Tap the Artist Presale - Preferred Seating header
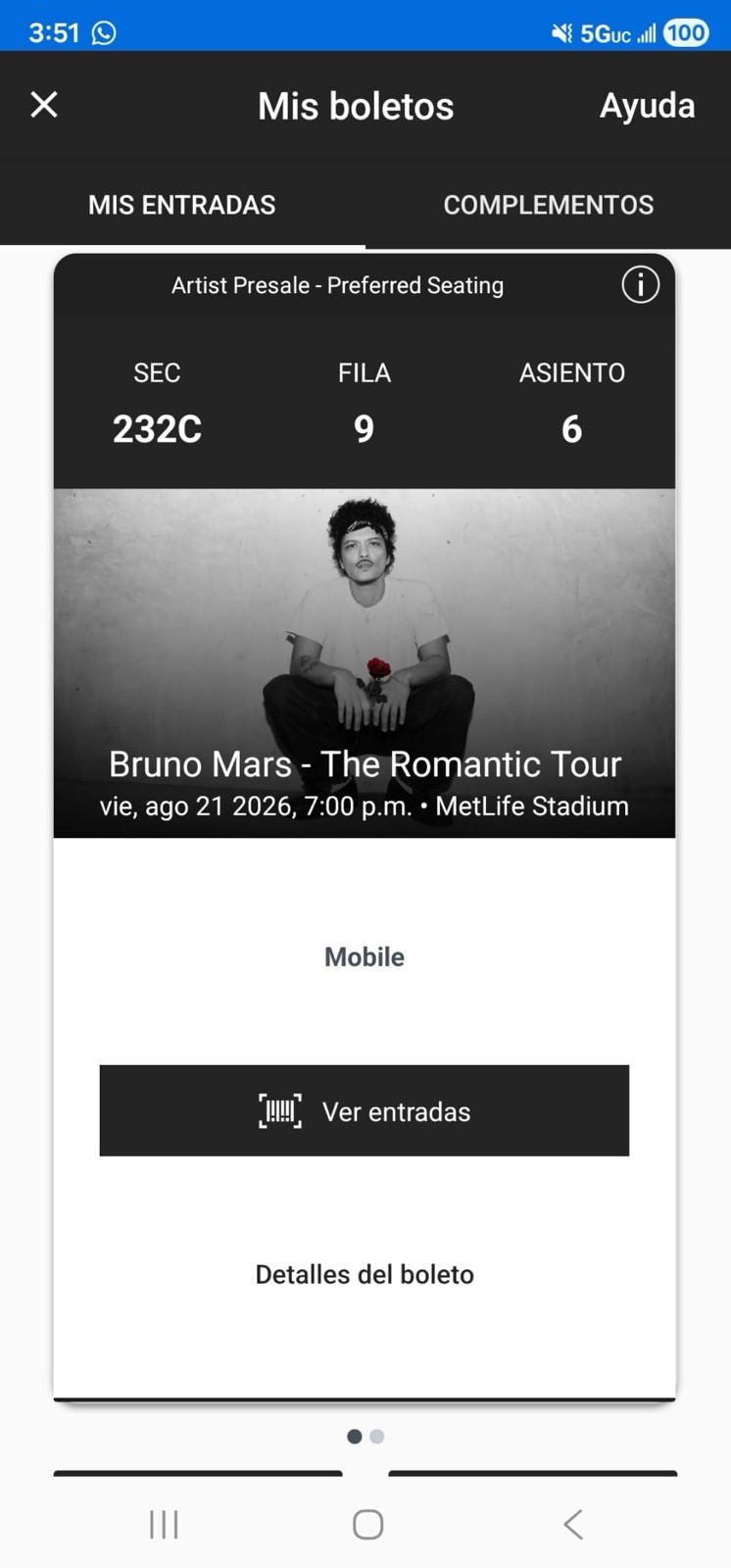Viewport: 731px width, 1568px height. (337, 285)
